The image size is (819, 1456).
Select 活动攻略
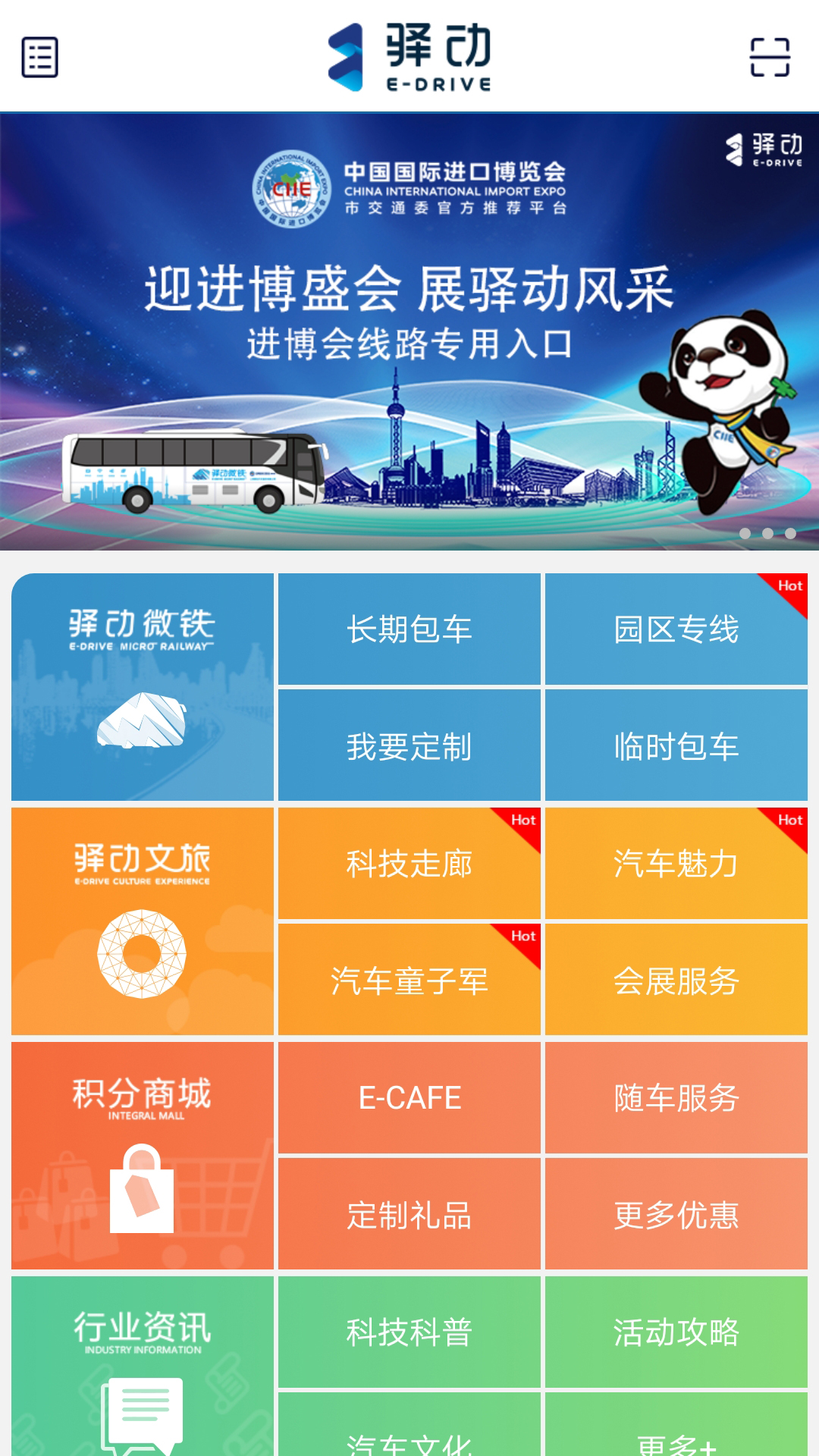(676, 1332)
